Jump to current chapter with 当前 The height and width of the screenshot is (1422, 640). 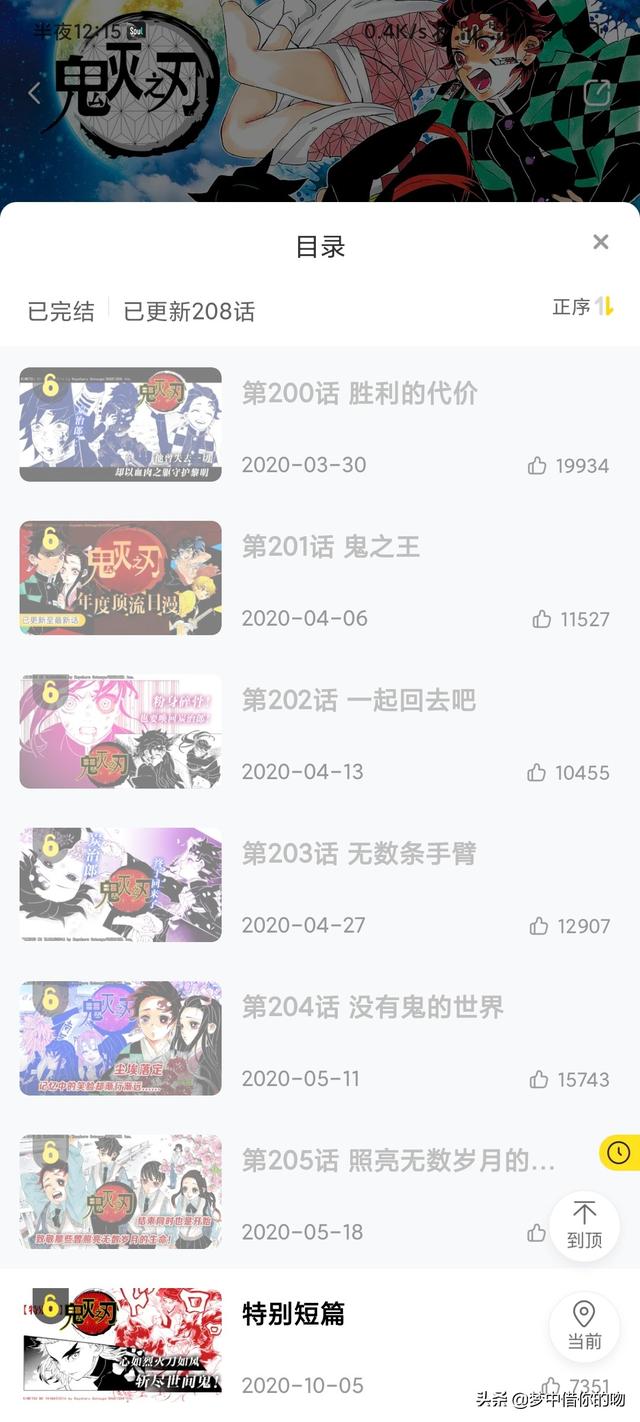pos(584,1326)
